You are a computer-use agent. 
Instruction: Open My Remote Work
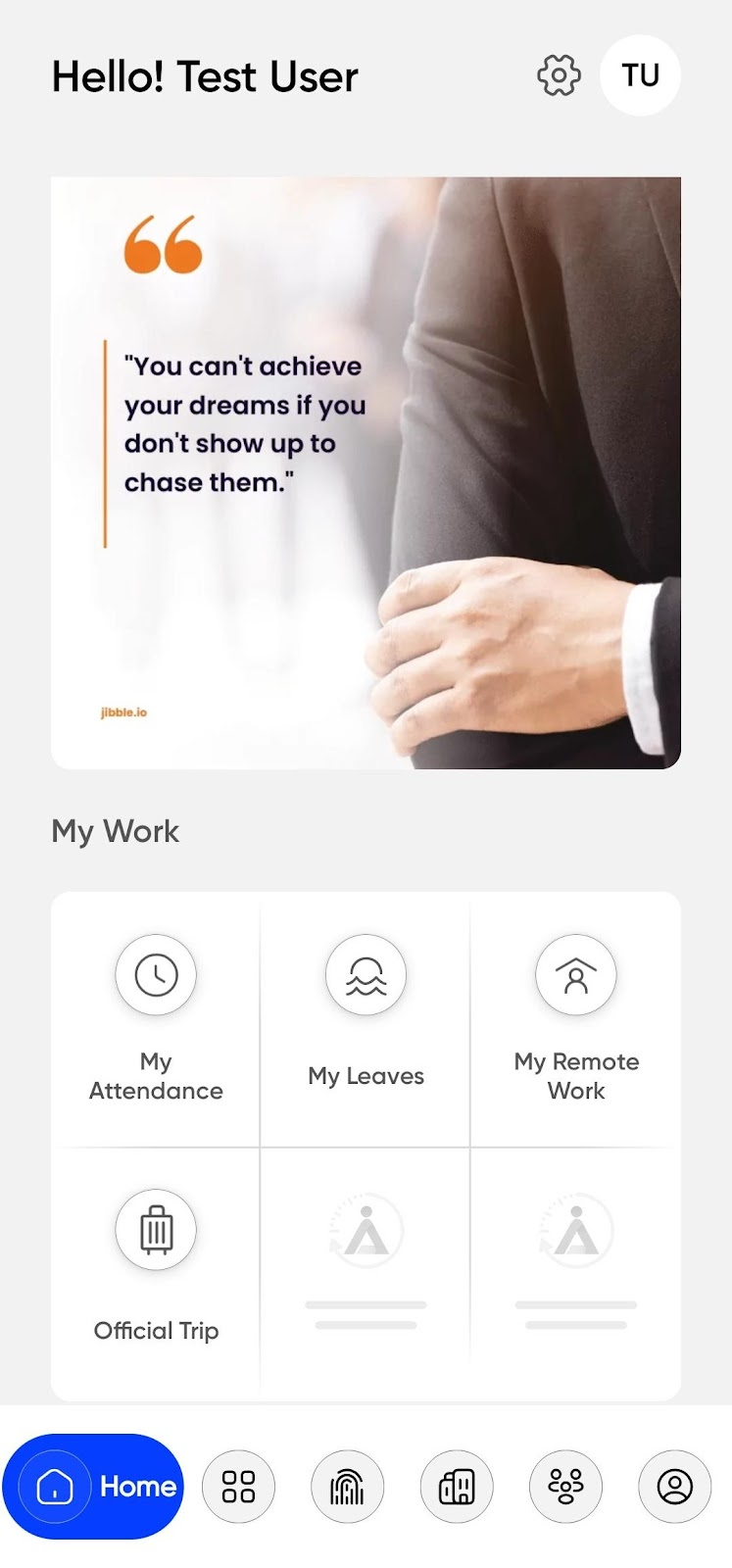(x=576, y=1019)
